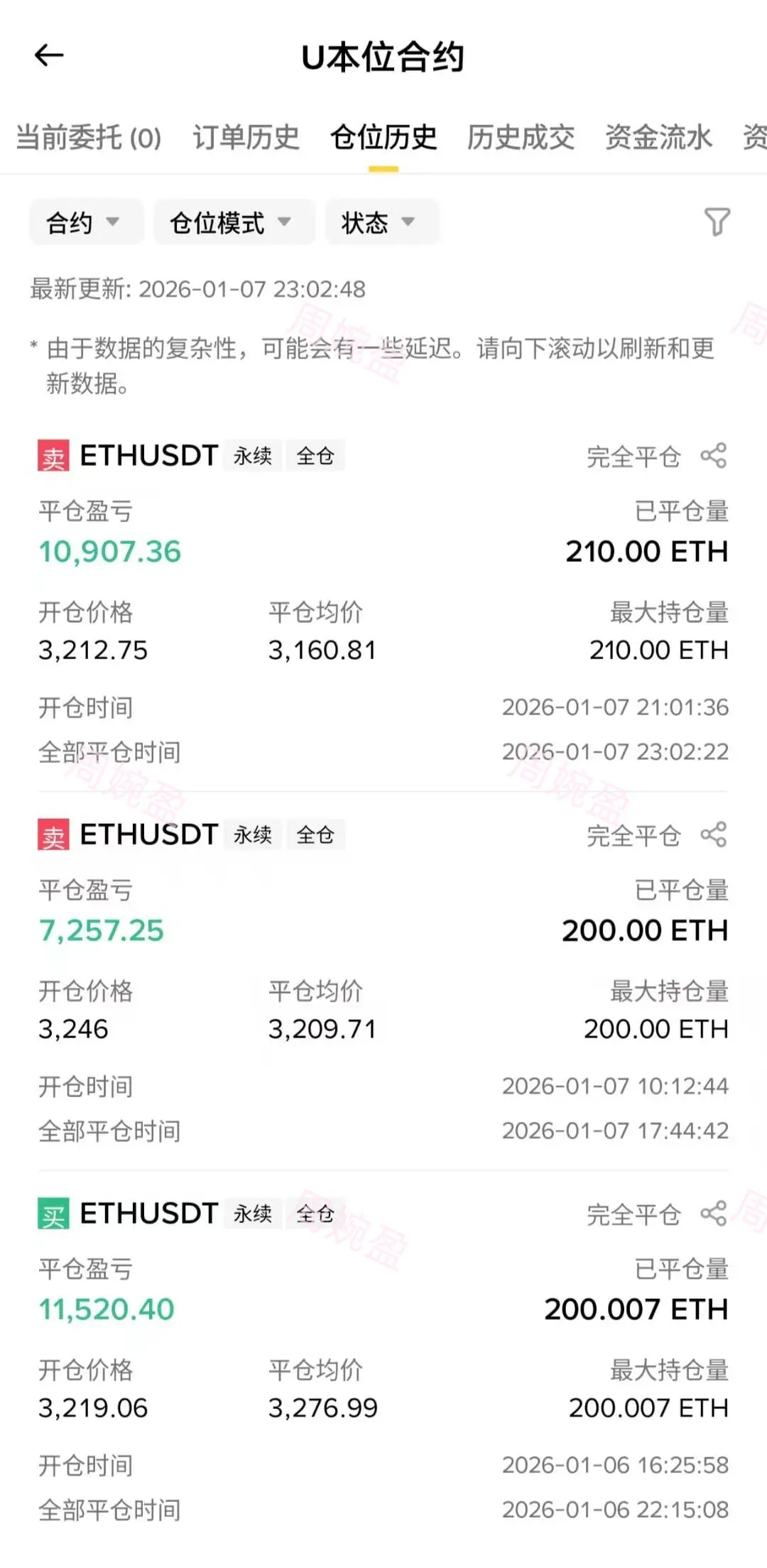
Task: Open the 状态 dropdown filter
Action: pos(381,222)
